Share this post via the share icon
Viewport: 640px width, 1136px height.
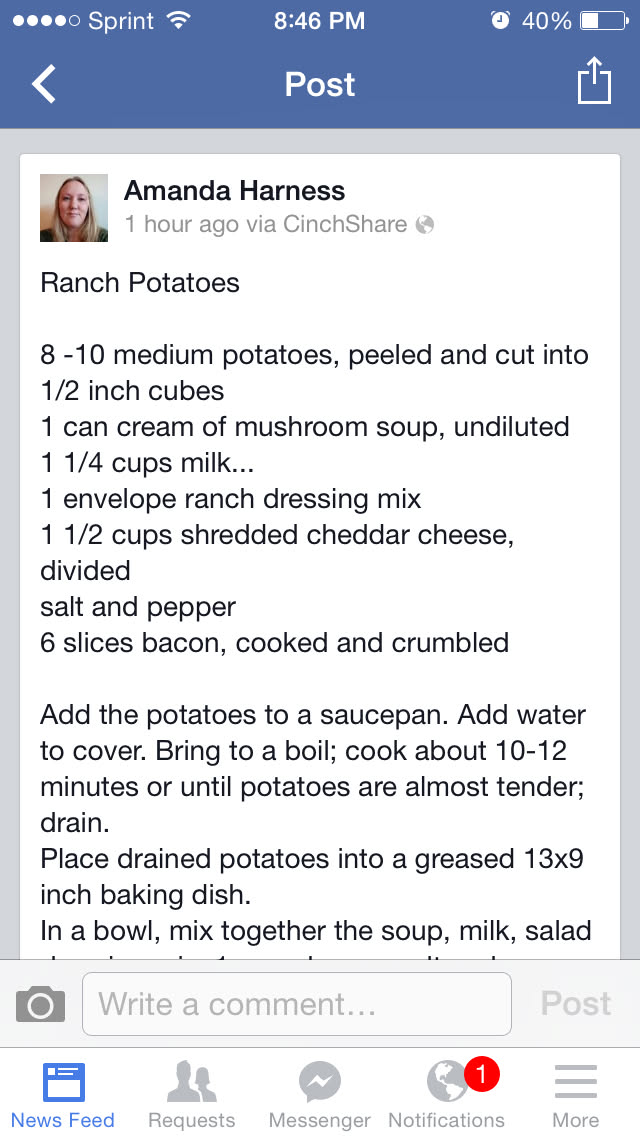pos(593,82)
